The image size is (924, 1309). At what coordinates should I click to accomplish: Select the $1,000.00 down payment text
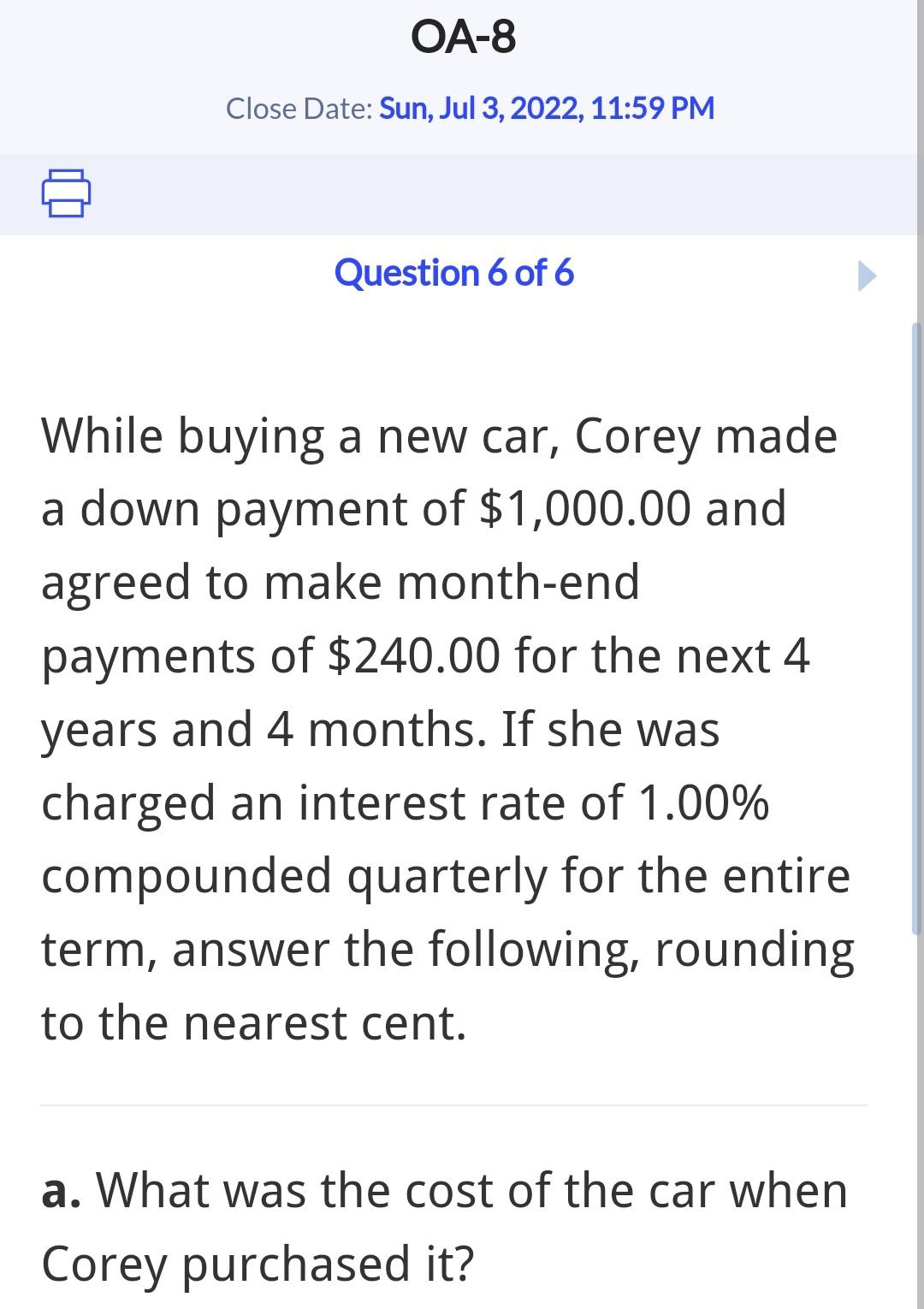[583, 508]
